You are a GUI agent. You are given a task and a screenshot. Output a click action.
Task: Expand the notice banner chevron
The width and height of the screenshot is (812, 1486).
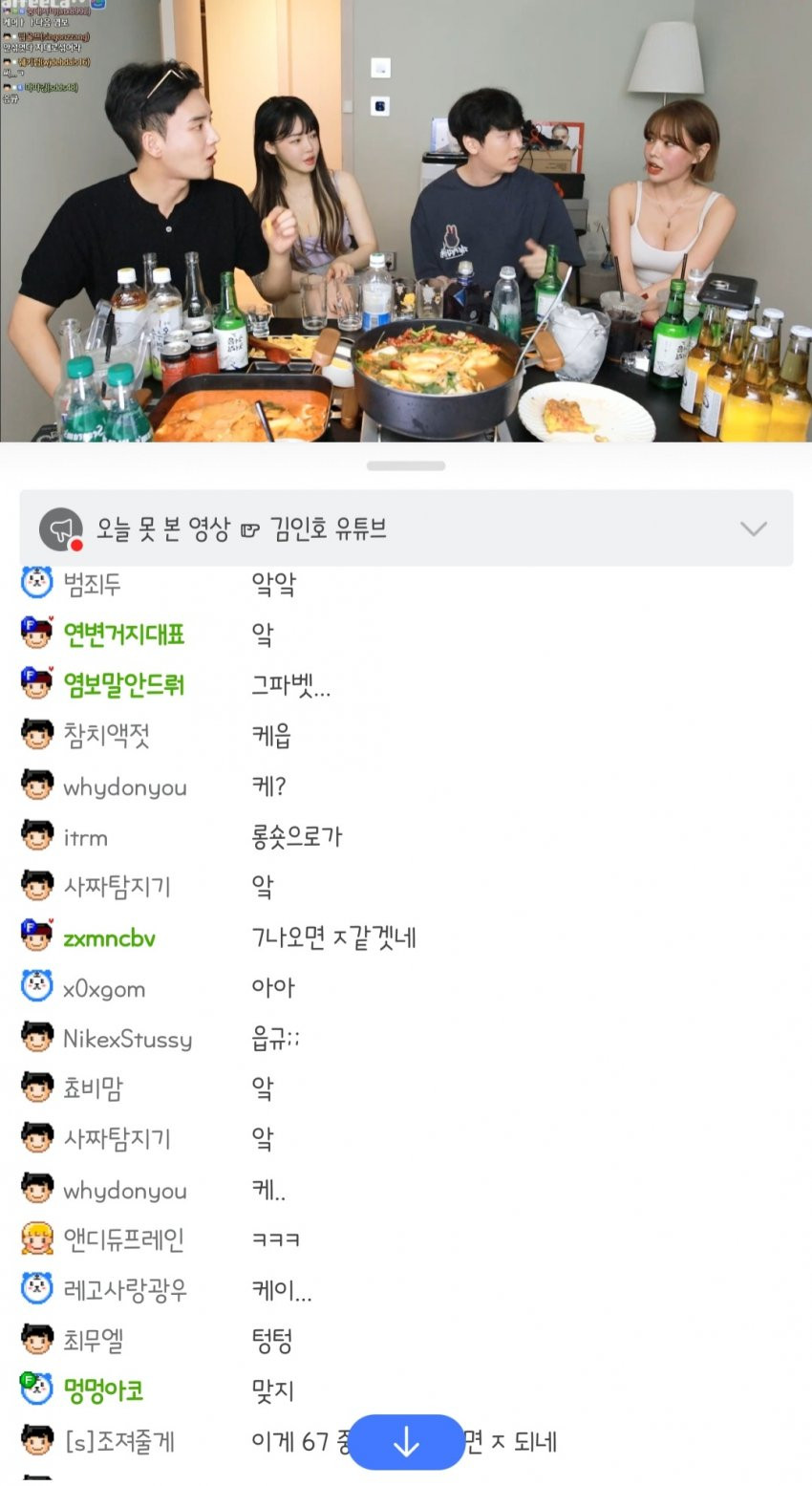coord(753,528)
